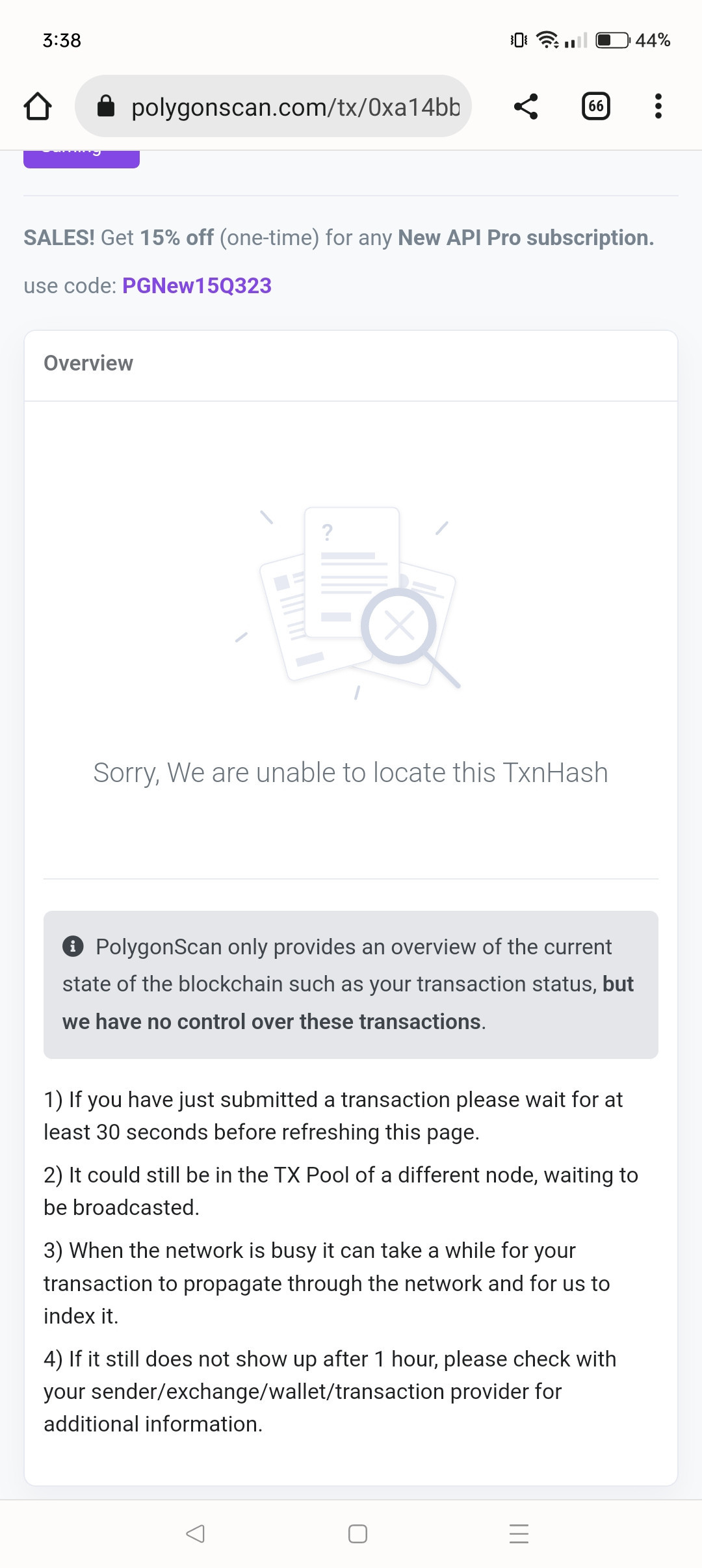Open recent apps from the navigation bar
Viewport: 702px width, 1568px height.
pyautogui.click(x=519, y=1534)
